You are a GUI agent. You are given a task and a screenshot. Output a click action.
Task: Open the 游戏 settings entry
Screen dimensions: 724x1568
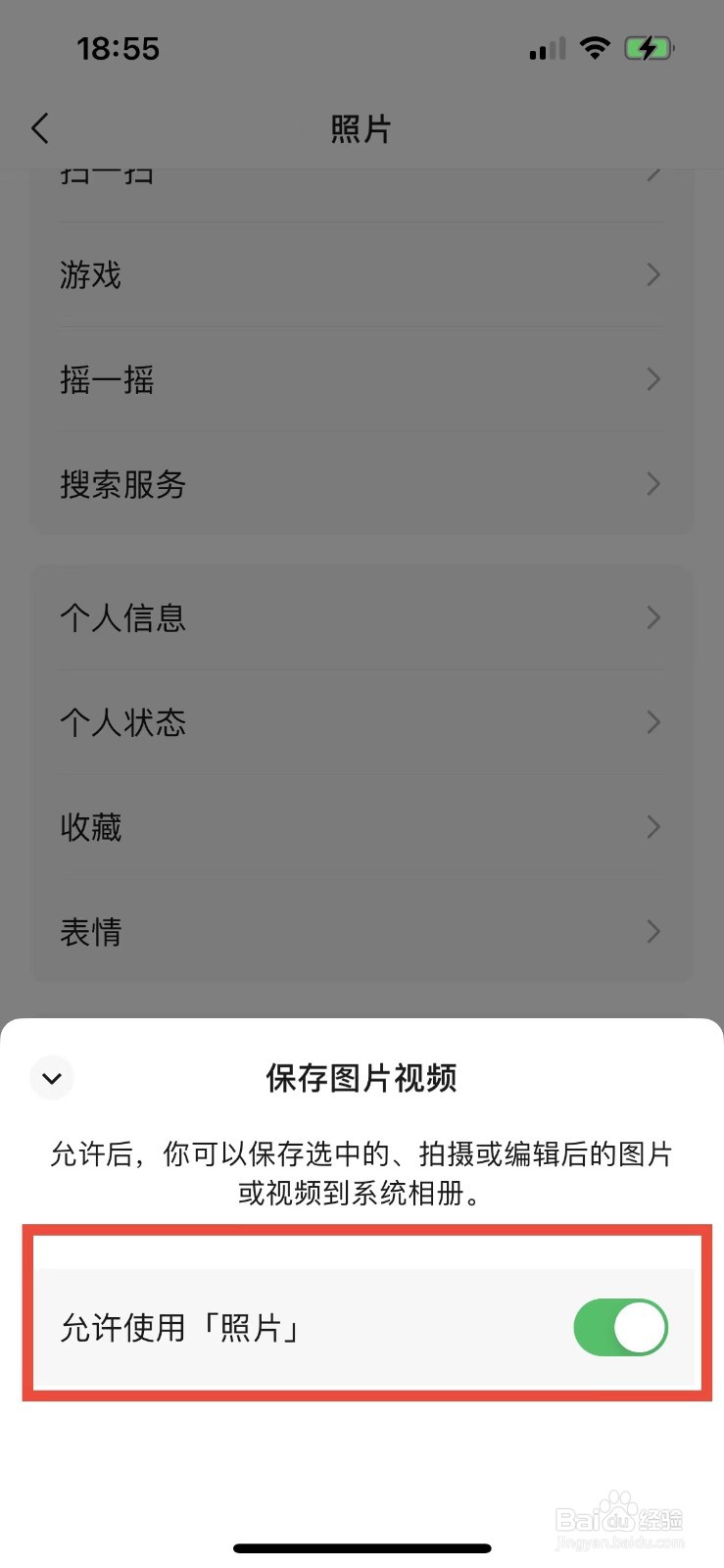tap(362, 275)
